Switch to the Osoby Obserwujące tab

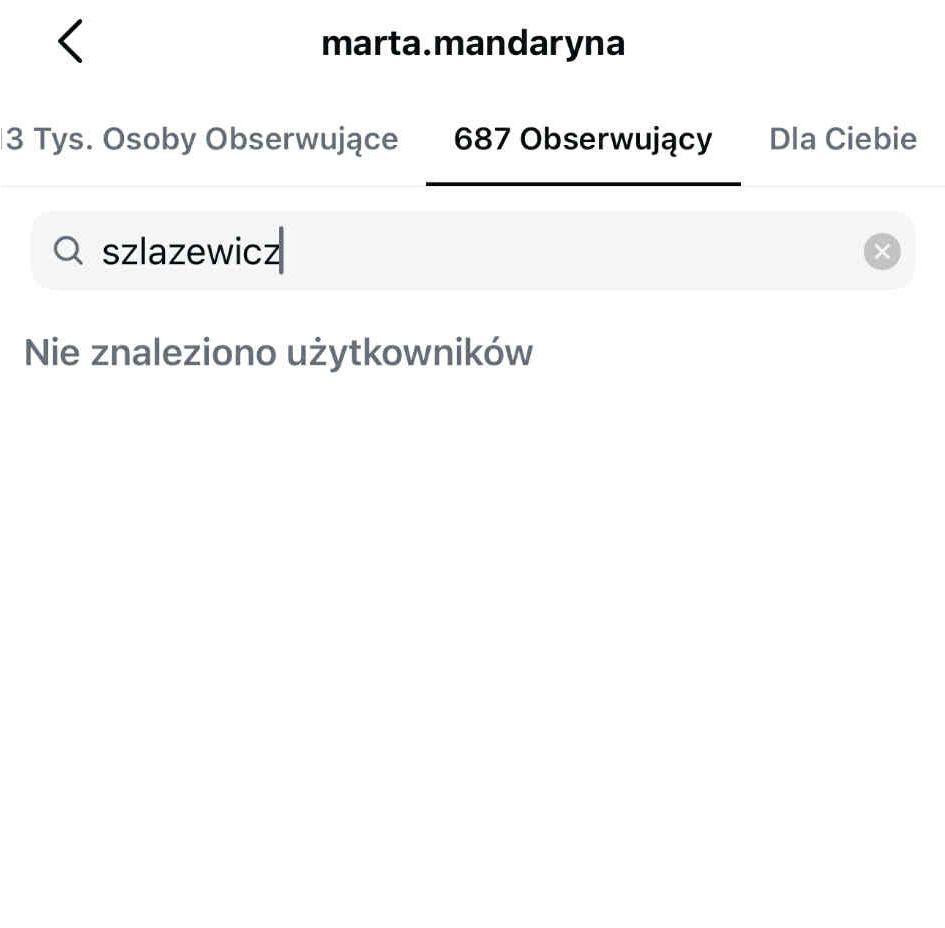(x=200, y=139)
